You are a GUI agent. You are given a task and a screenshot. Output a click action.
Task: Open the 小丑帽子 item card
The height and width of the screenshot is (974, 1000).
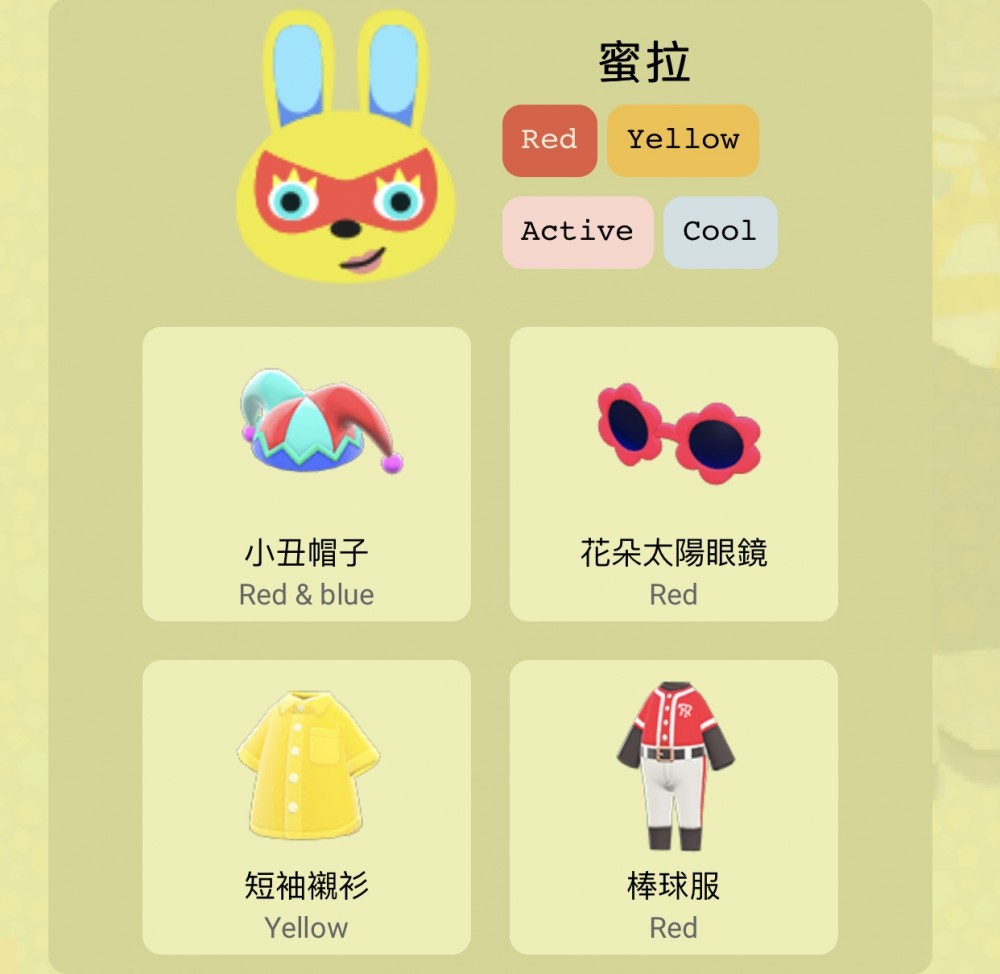coord(306,473)
